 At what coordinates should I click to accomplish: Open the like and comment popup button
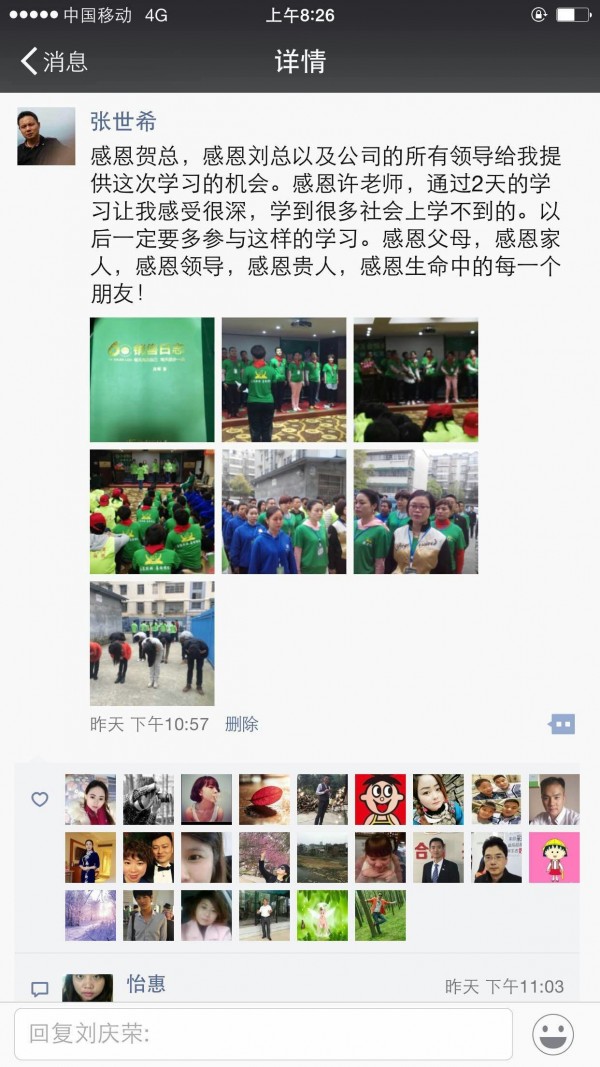point(562,724)
